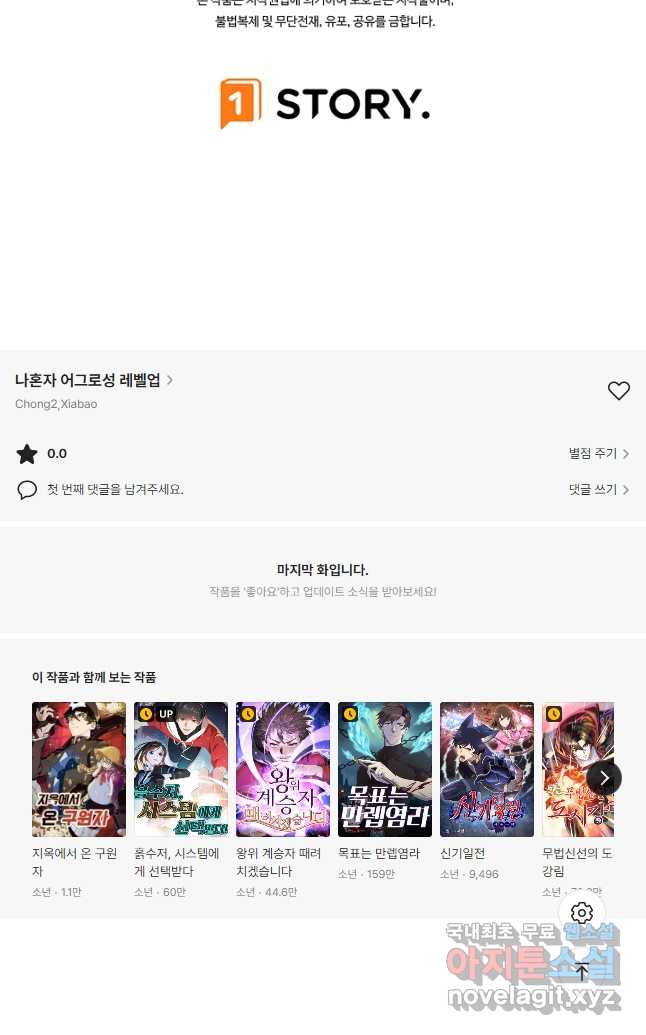Open 댓글 쓰기 to write a comment
Image resolution: width=646 pixels, height=1035 pixels.
[598, 489]
